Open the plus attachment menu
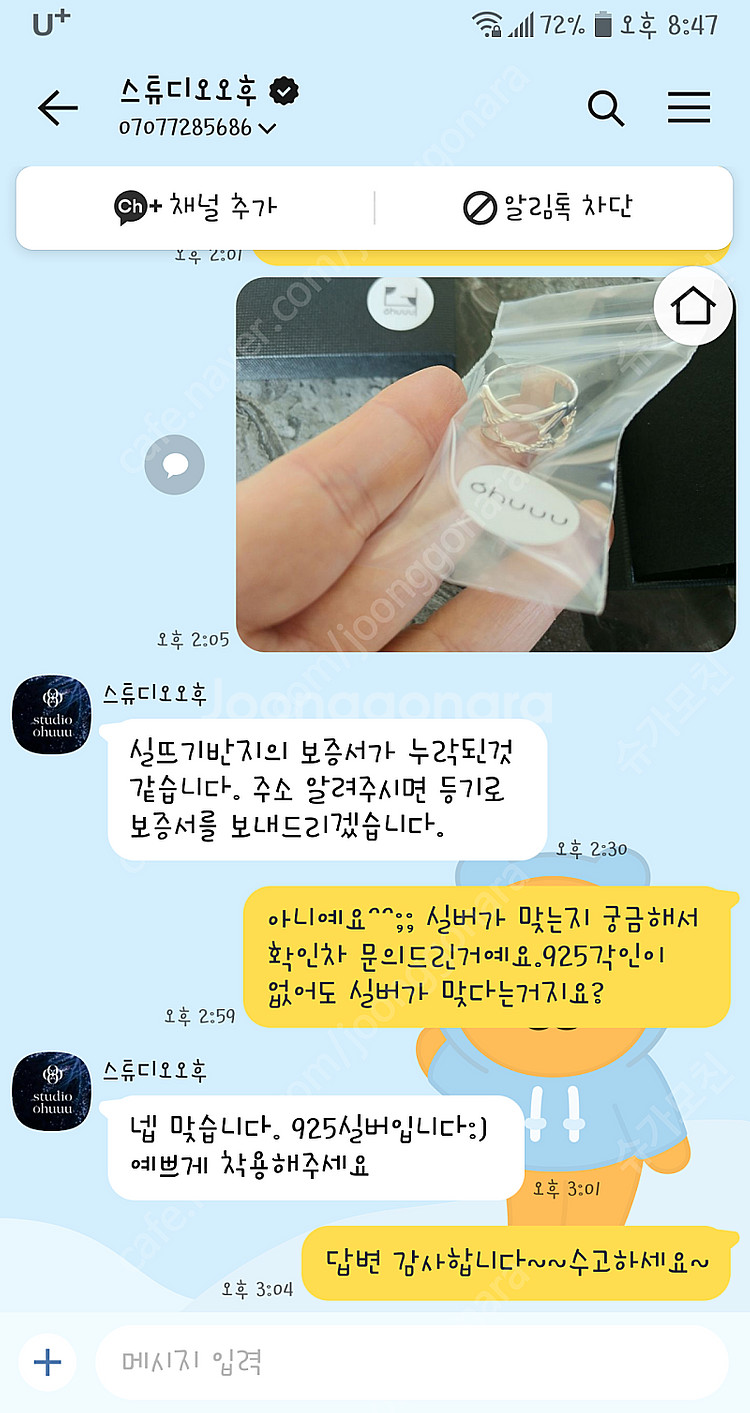This screenshot has height=1413, width=750. tap(47, 1362)
